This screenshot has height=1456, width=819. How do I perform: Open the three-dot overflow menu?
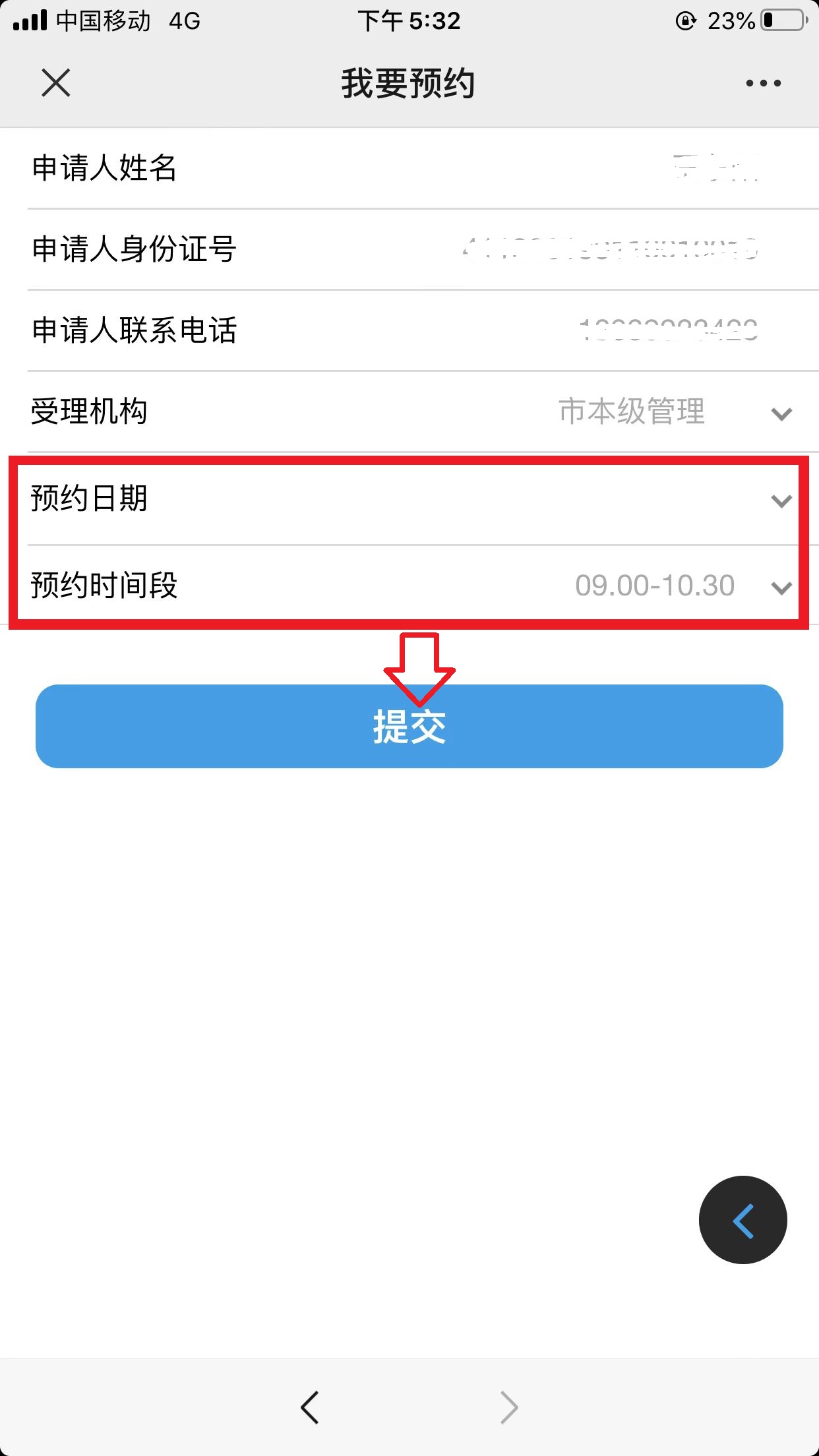(763, 83)
